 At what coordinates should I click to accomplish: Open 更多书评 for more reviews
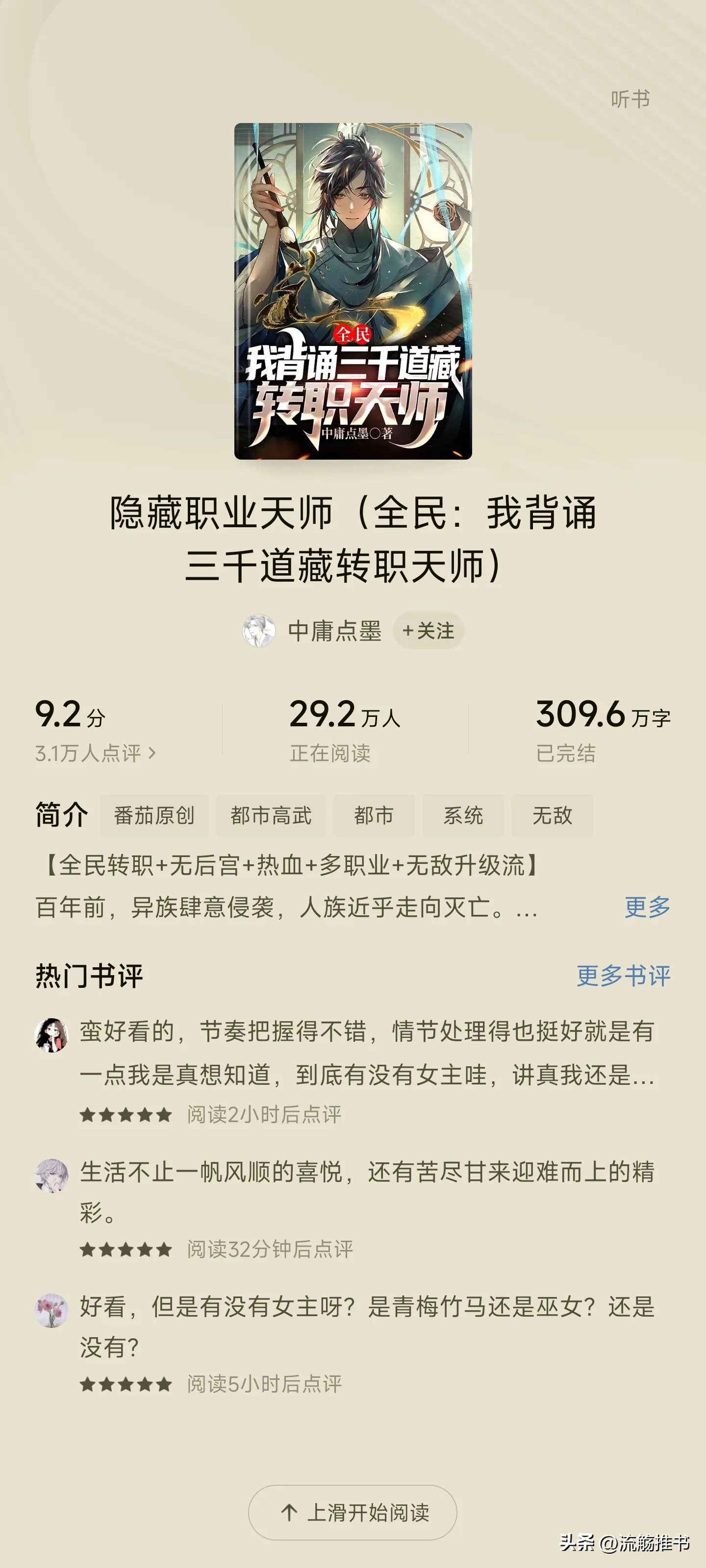tap(623, 976)
